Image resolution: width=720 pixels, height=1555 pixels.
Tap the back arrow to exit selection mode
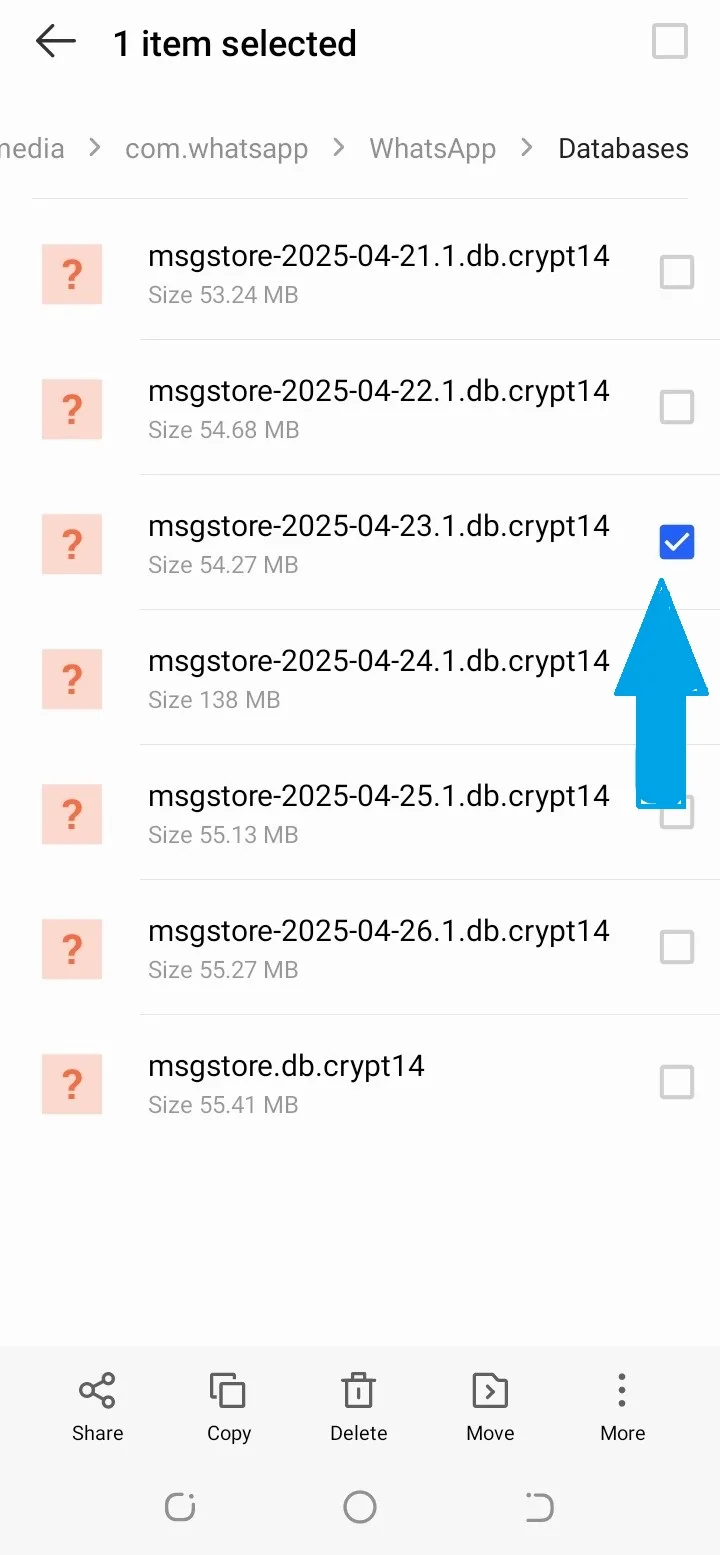point(55,42)
